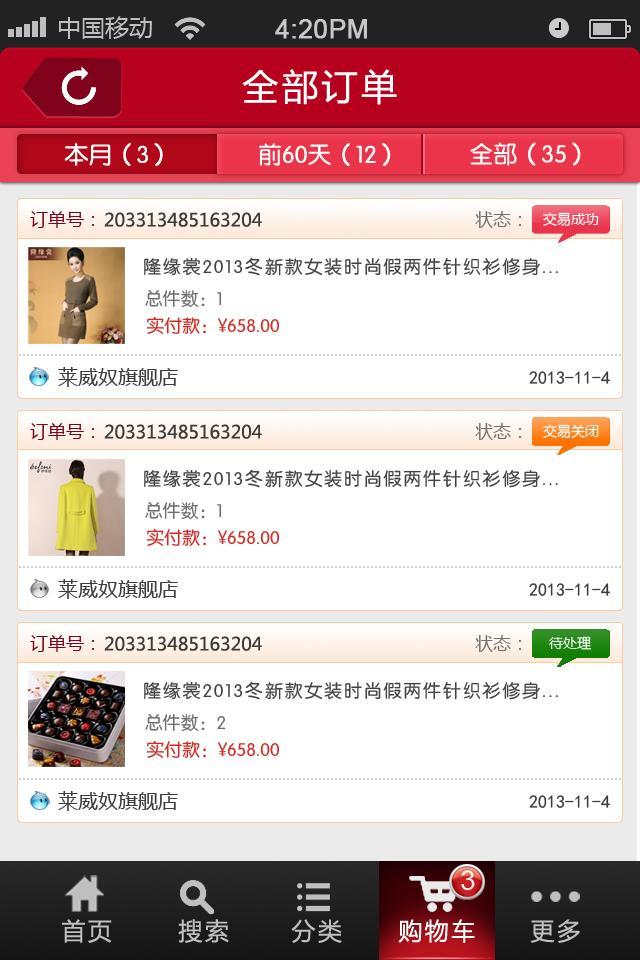Select the 全部 (35) orders tab

(526, 154)
